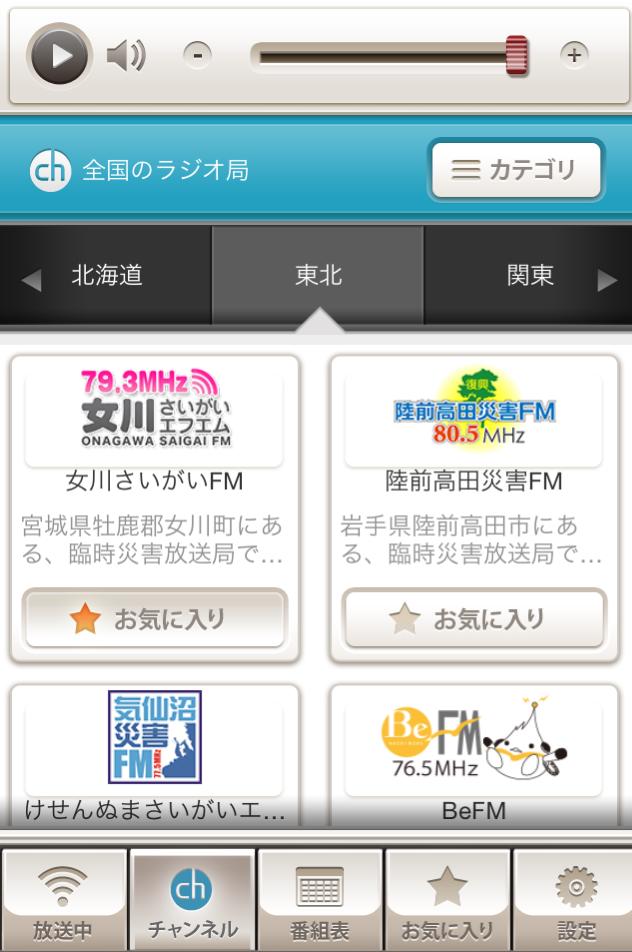Image resolution: width=632 pixels, height=952 pixels.
Task: Start radio playback with the play button
Action: coord(59,55)
